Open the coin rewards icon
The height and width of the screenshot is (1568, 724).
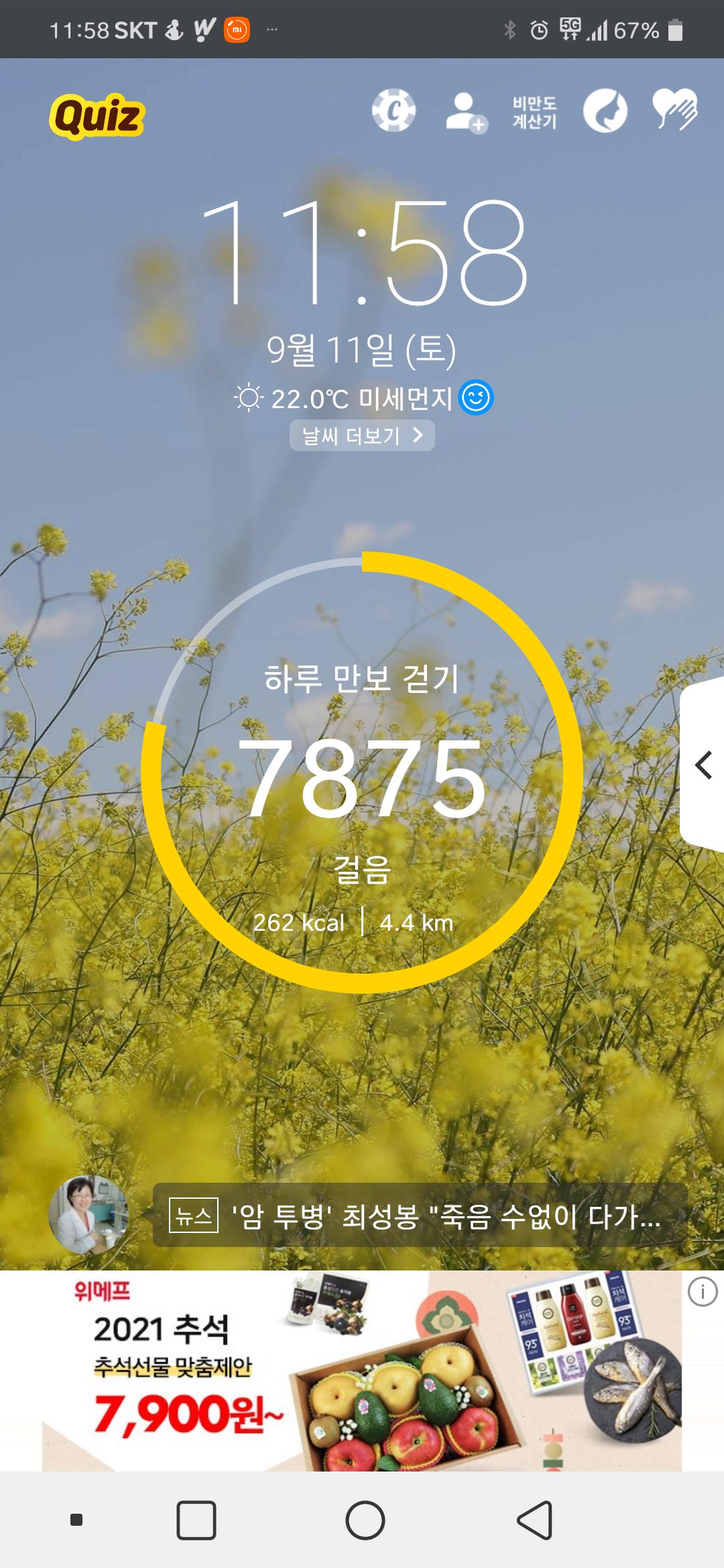coord(394,111)
